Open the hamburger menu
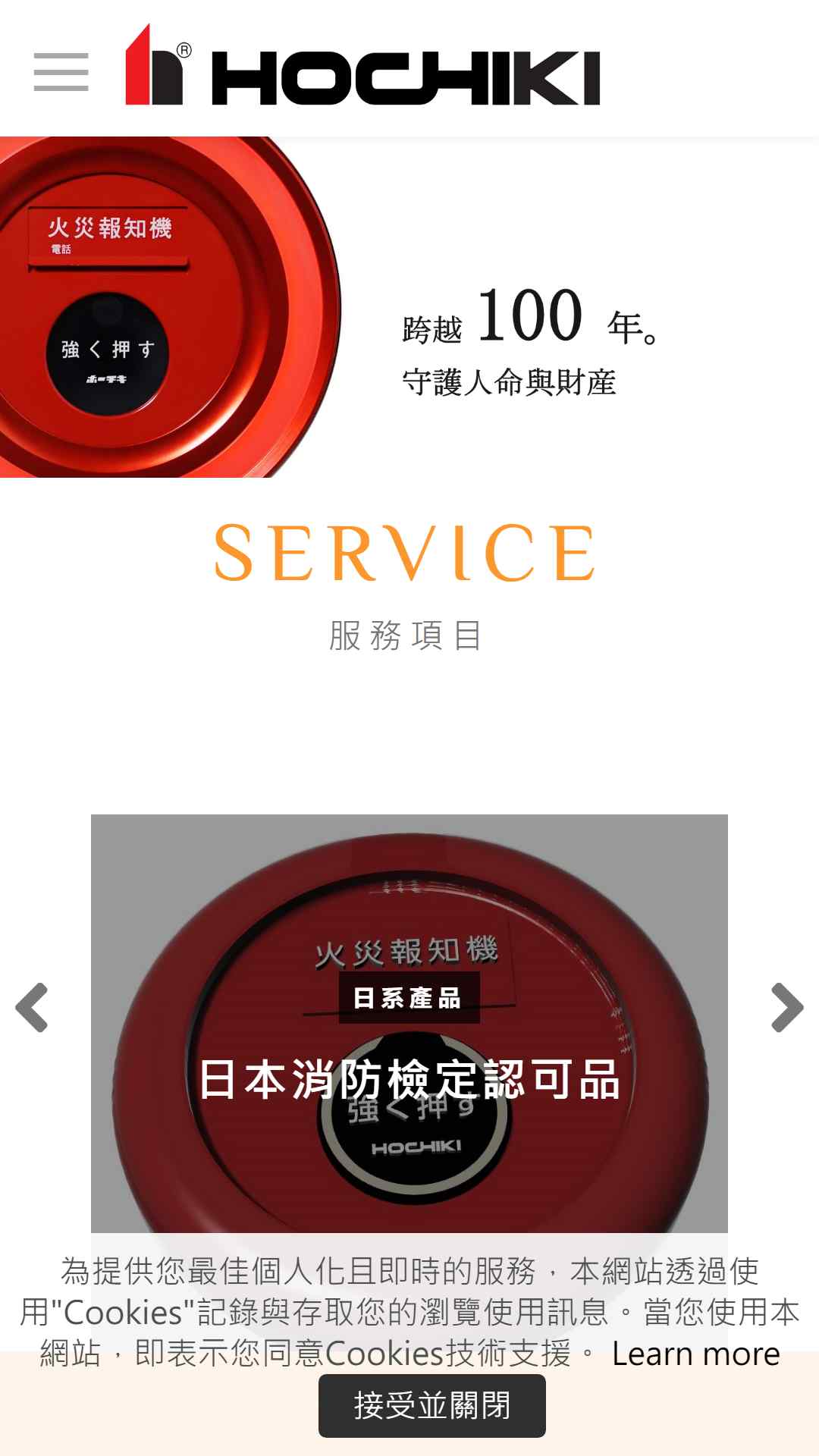This screenshot has width=819, height=1456. [61, 72]
